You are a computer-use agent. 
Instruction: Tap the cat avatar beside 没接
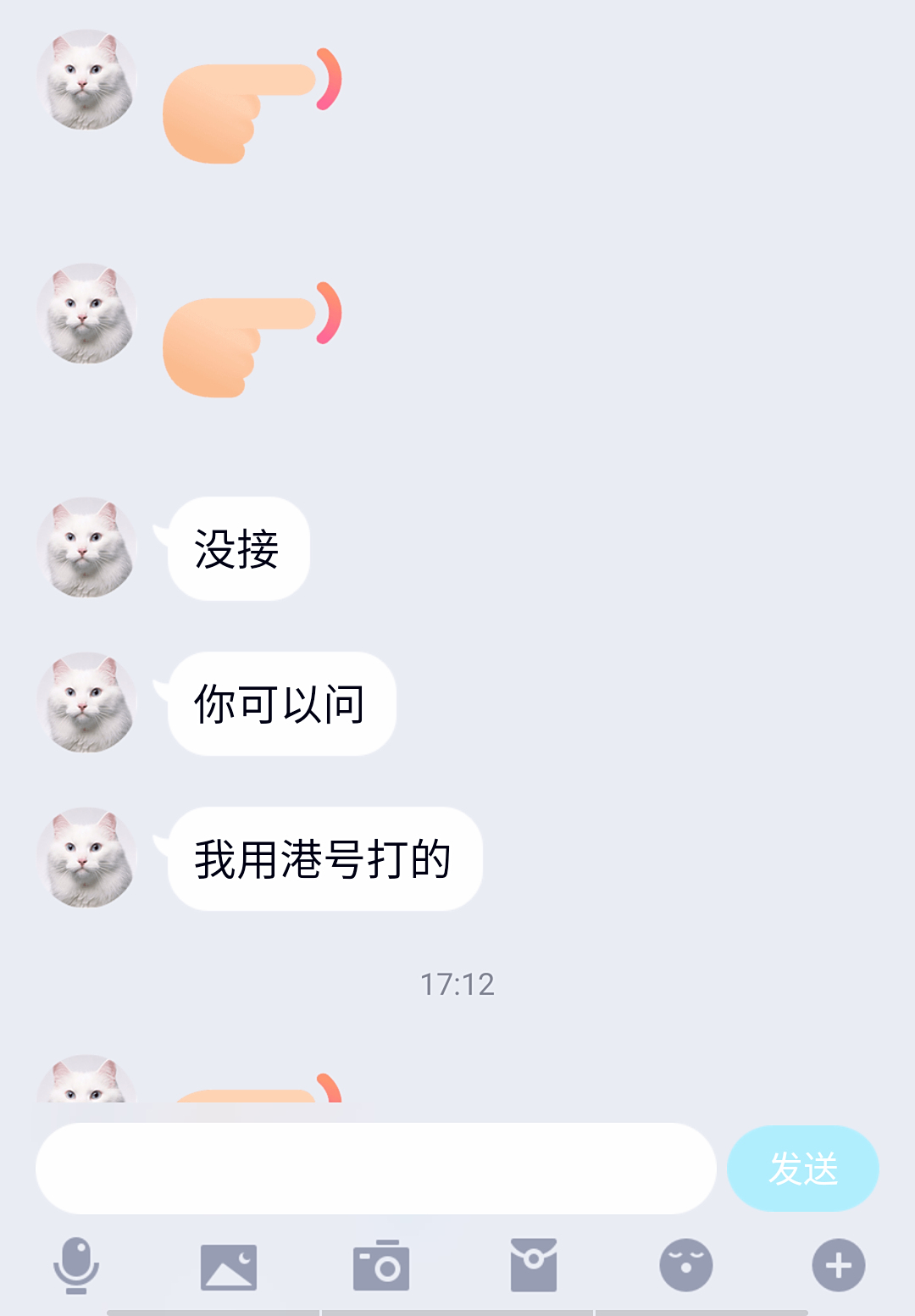[86, 547]
